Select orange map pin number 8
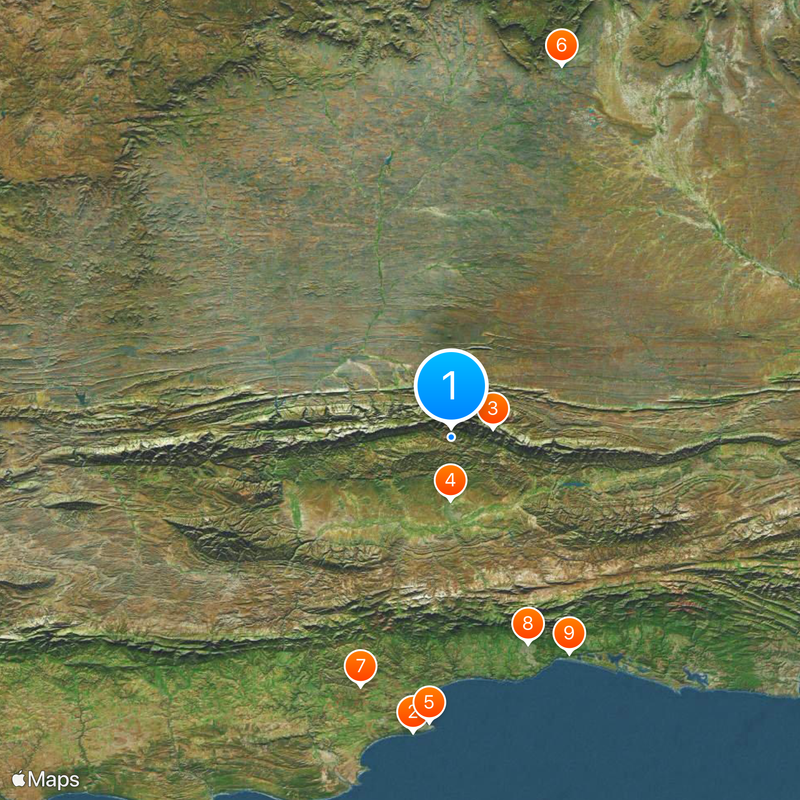This screenshot has width=800, height=800. [x=528, y=625]
